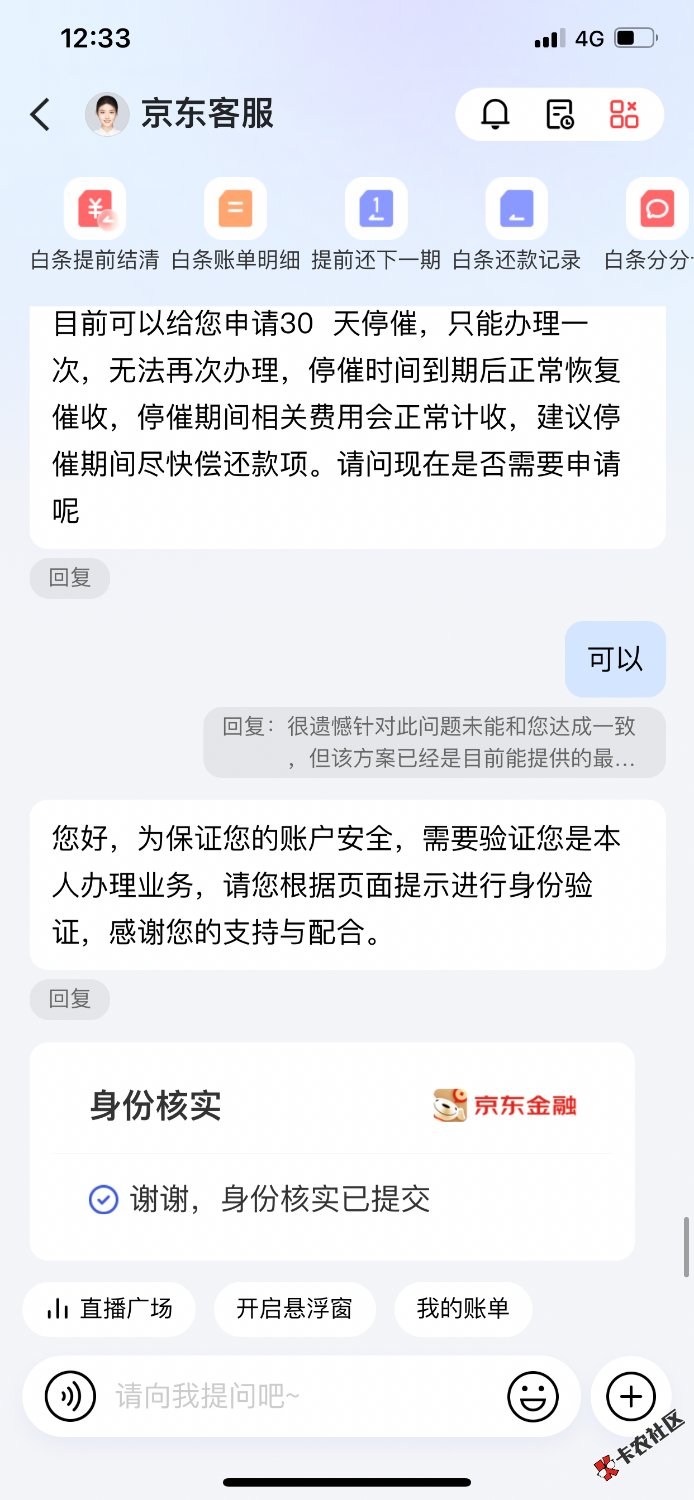Open 白条分分 shortcut
Viewport: 694px width, 1500px height.
point(657,225)
